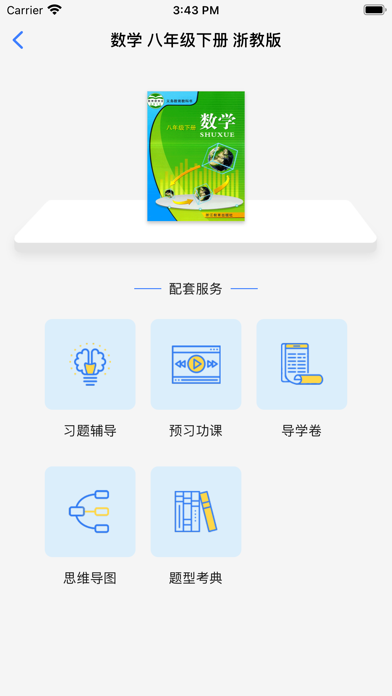Select the 导学卷 tile

[x=302, y=364]
